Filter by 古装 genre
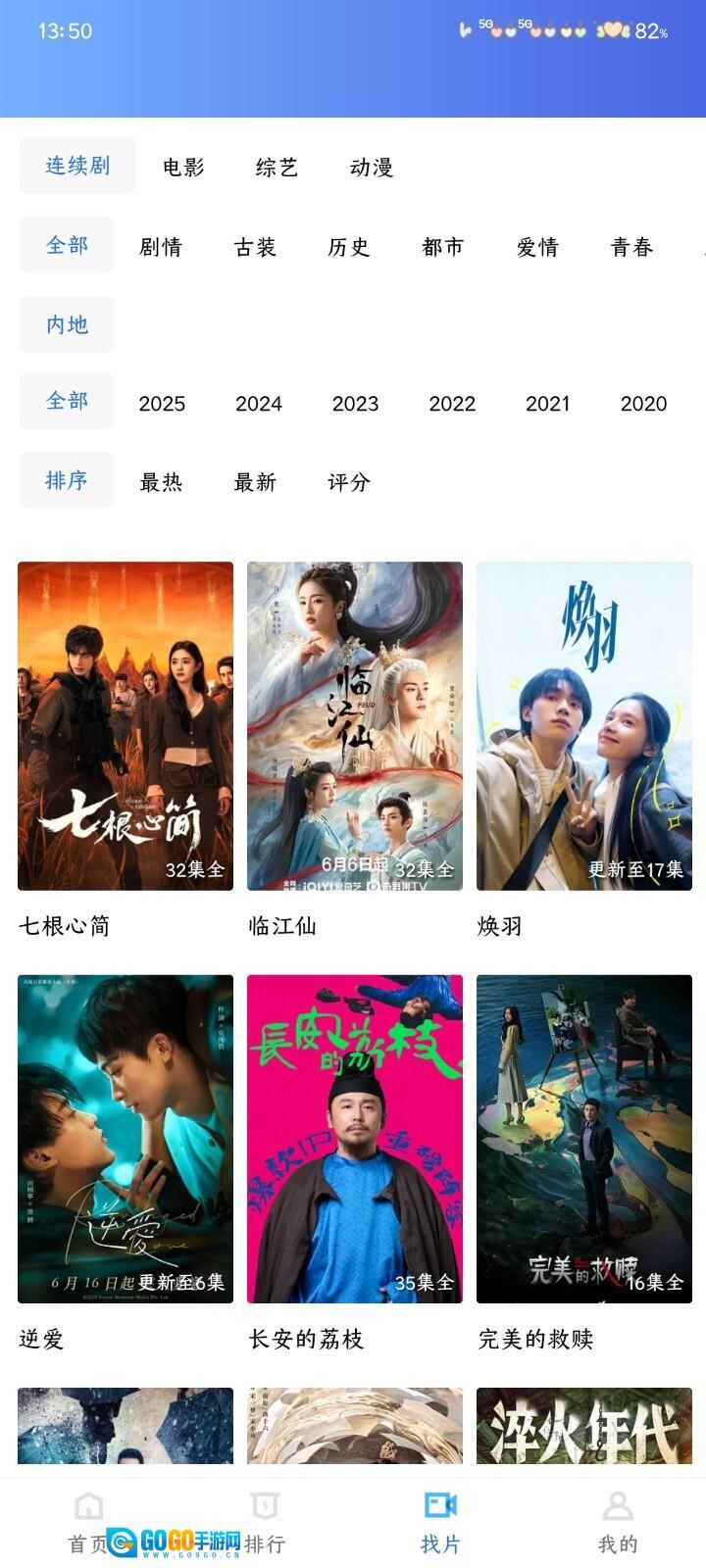 coord(255,247)
